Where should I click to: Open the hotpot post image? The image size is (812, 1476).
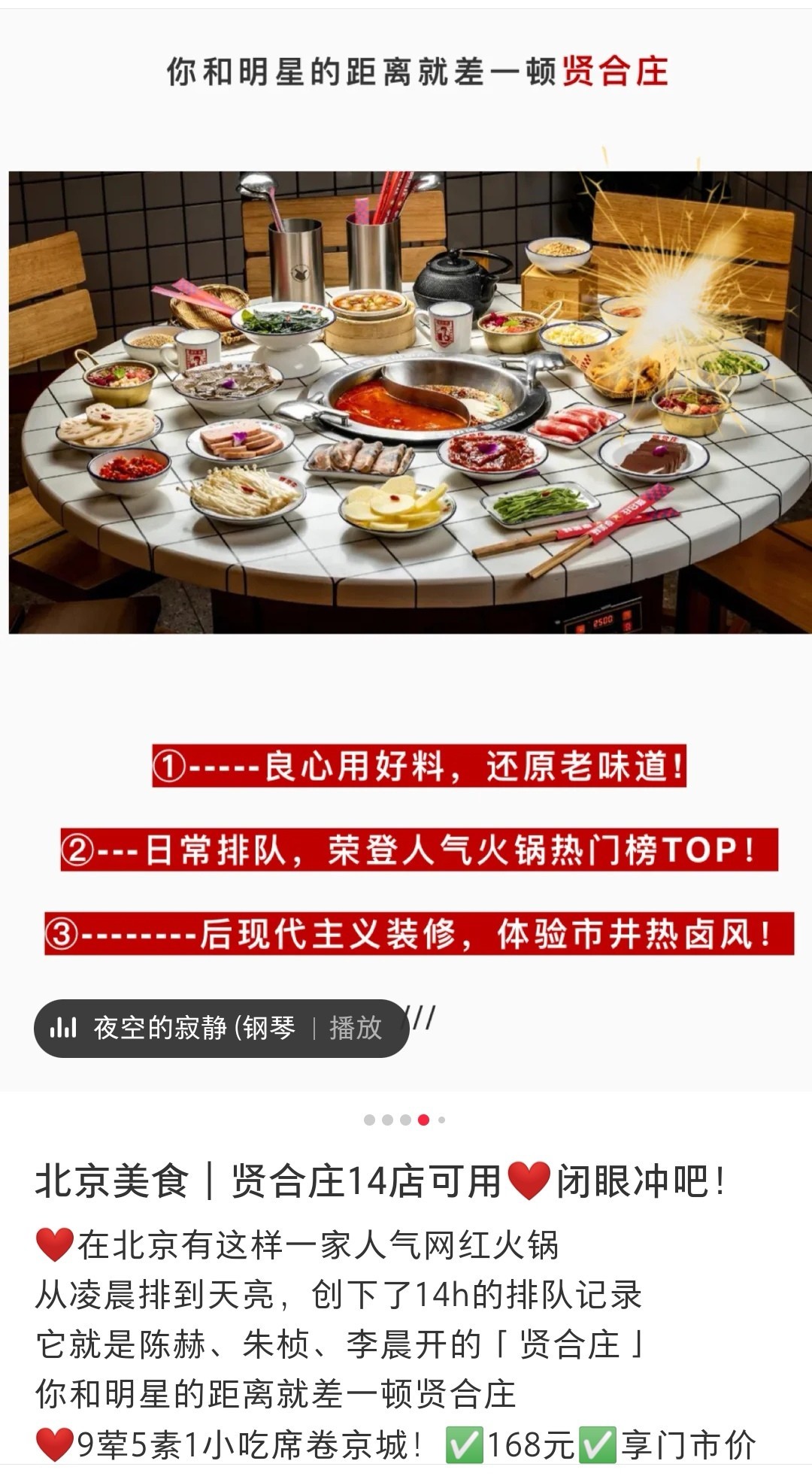[x=406, y=402]
